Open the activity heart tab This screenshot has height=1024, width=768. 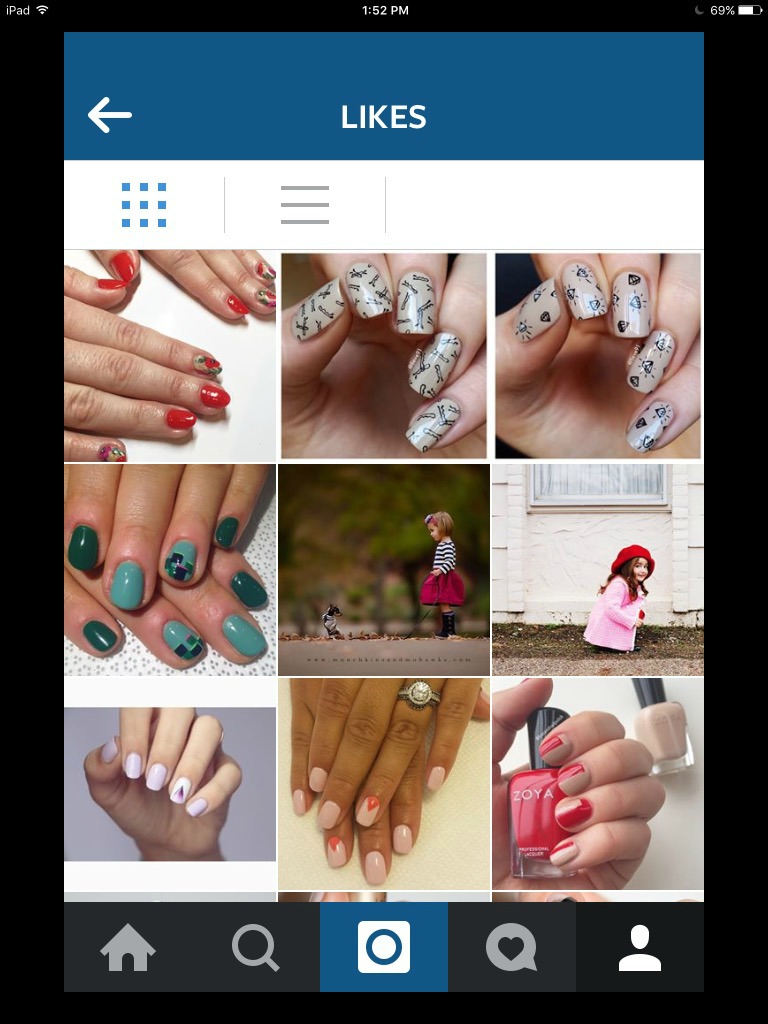click(511, 947)
